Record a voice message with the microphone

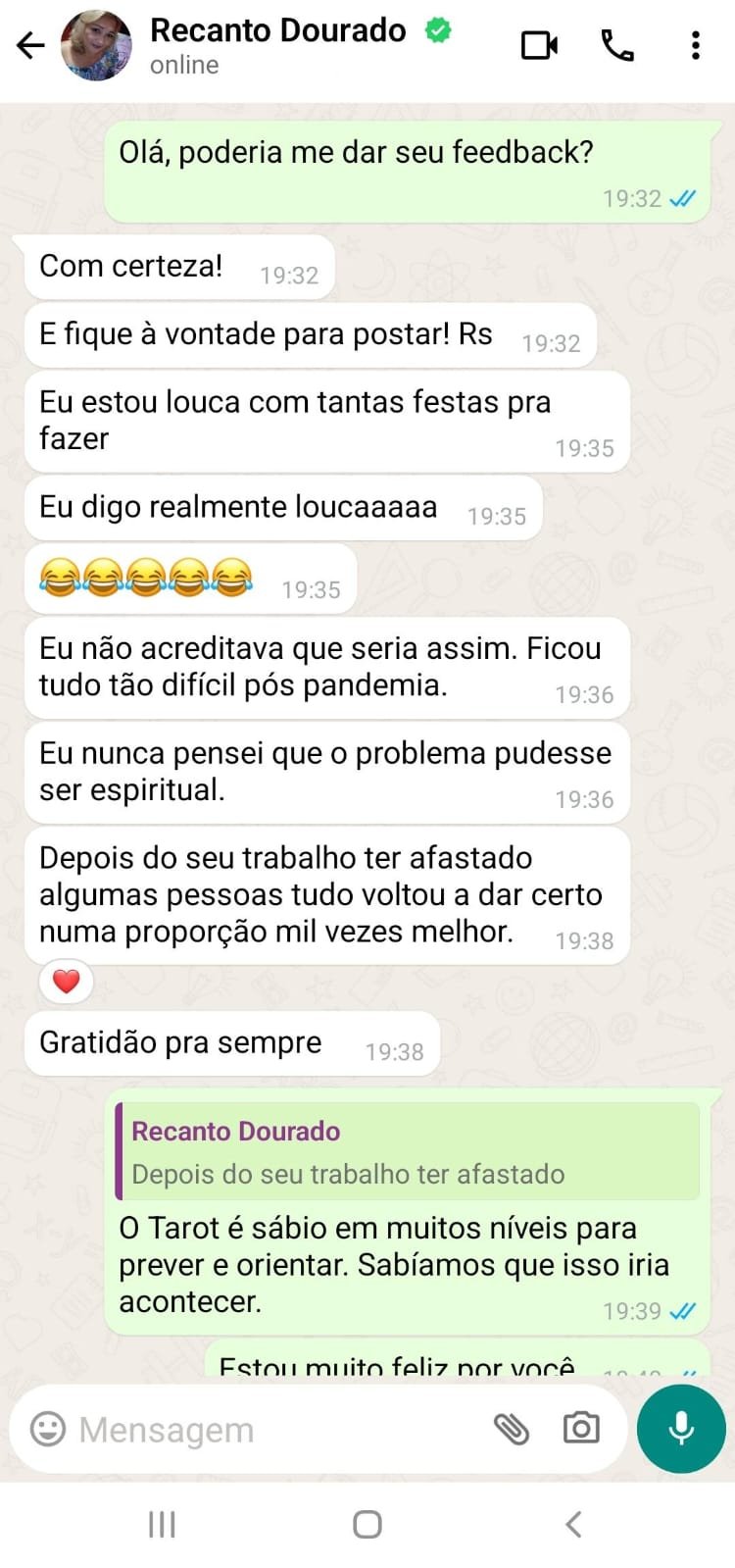point(680,1429)
